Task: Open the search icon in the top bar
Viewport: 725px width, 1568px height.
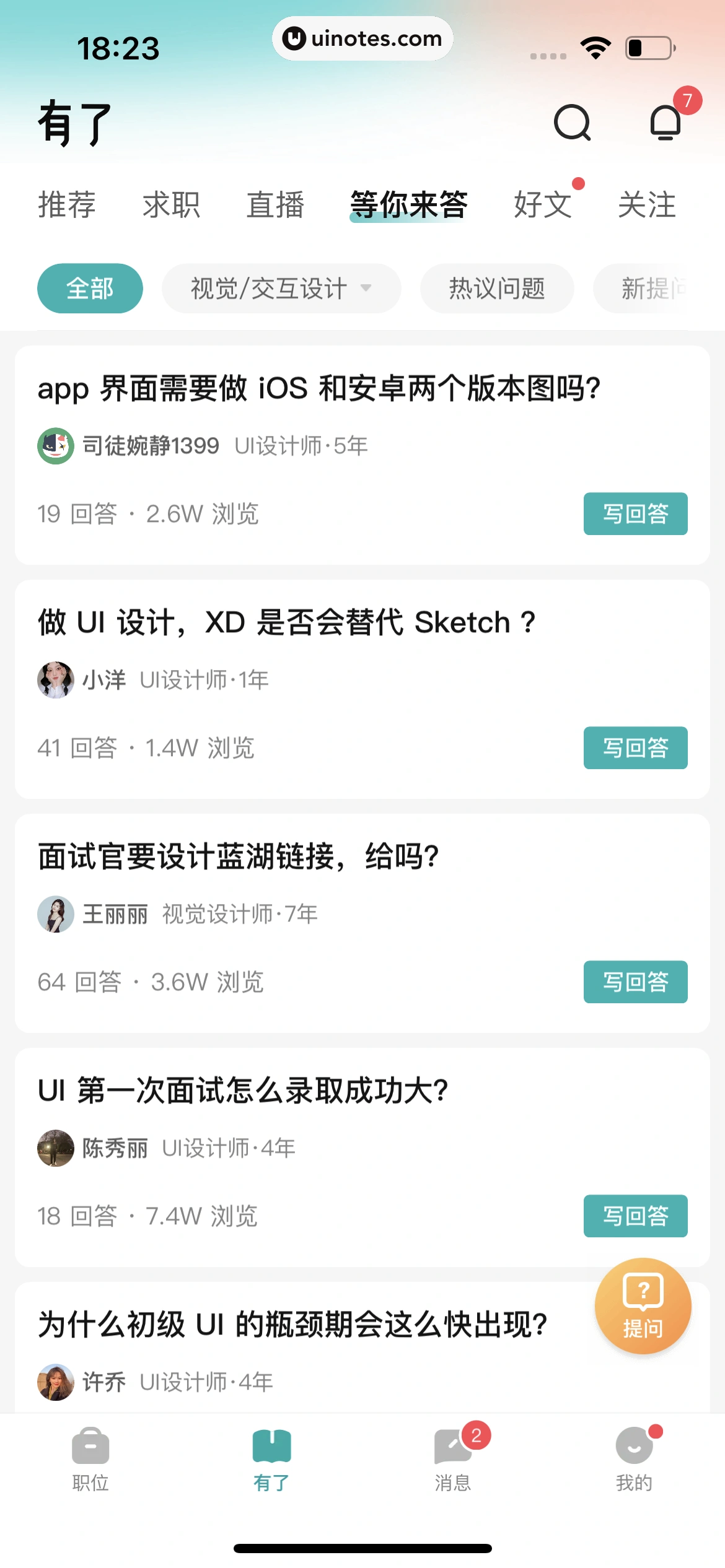Action: (571, 122)
